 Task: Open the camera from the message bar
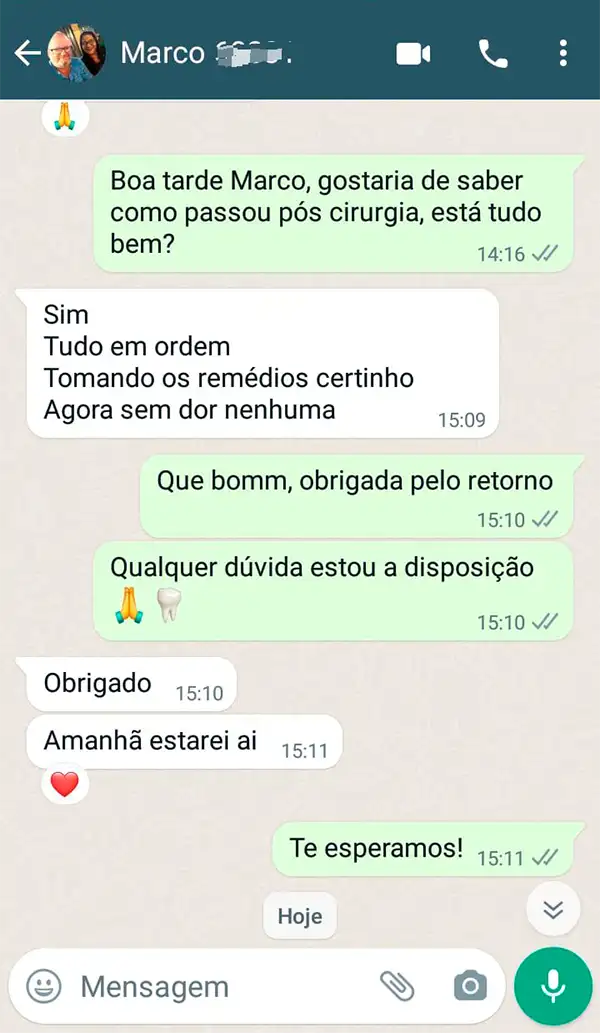pos(469,986)
